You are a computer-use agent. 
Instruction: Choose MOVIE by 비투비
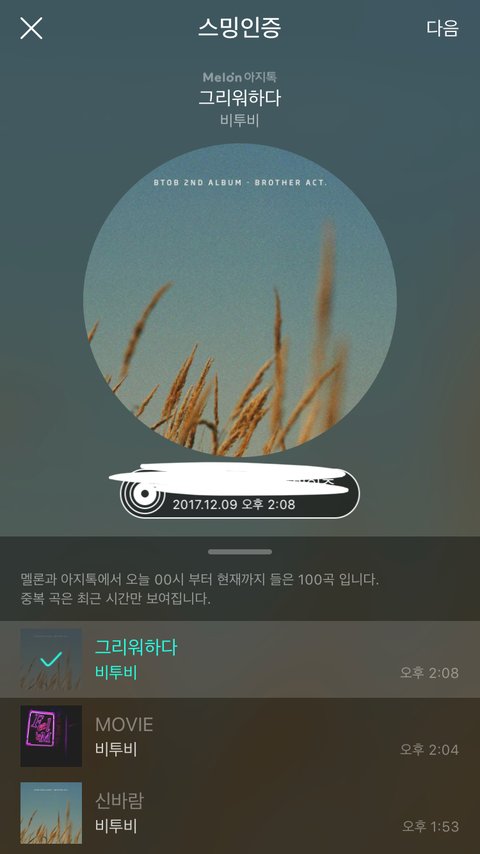click(x=240, y=736)
